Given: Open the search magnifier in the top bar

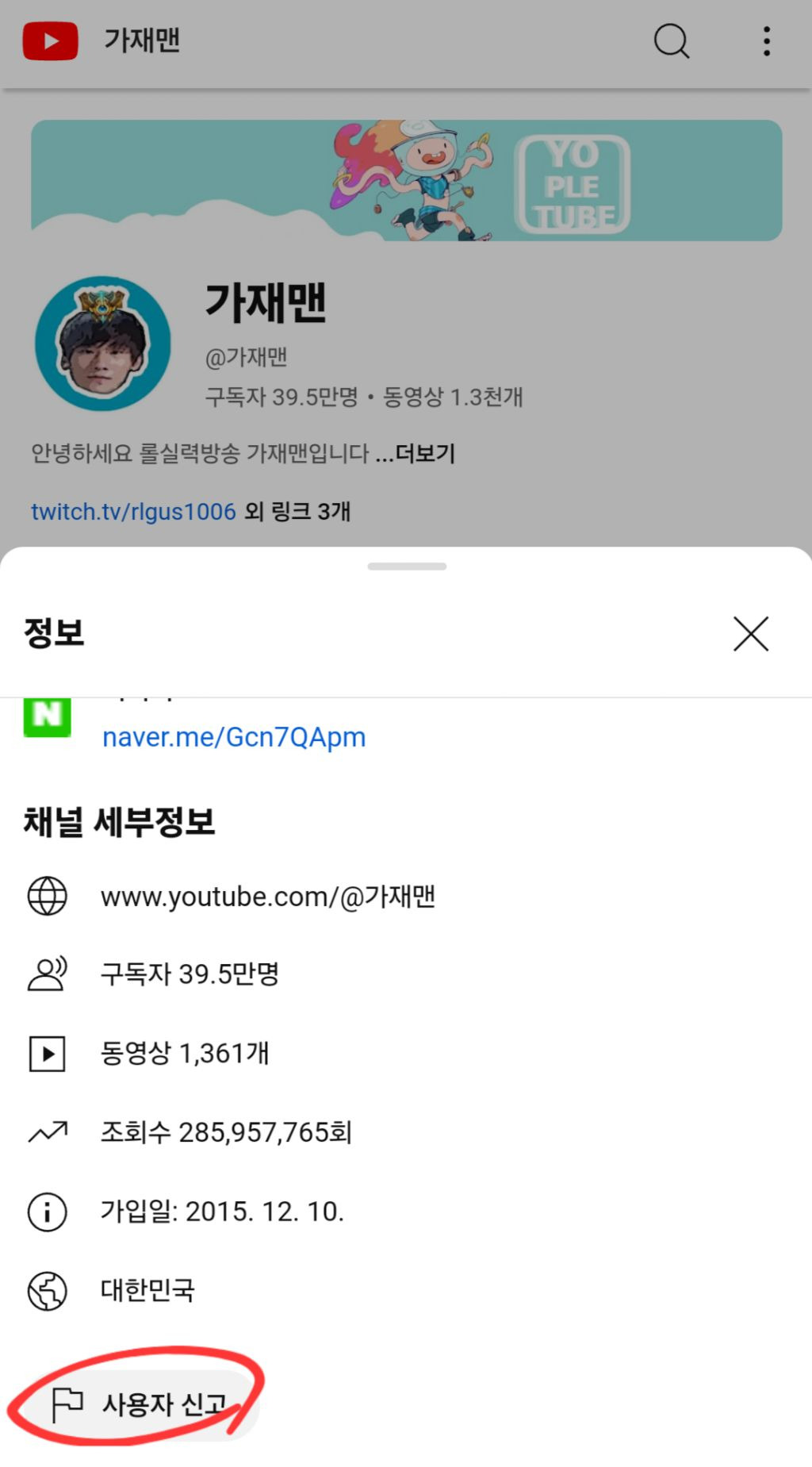Looking at the screenshot, I should click(672, 41).
